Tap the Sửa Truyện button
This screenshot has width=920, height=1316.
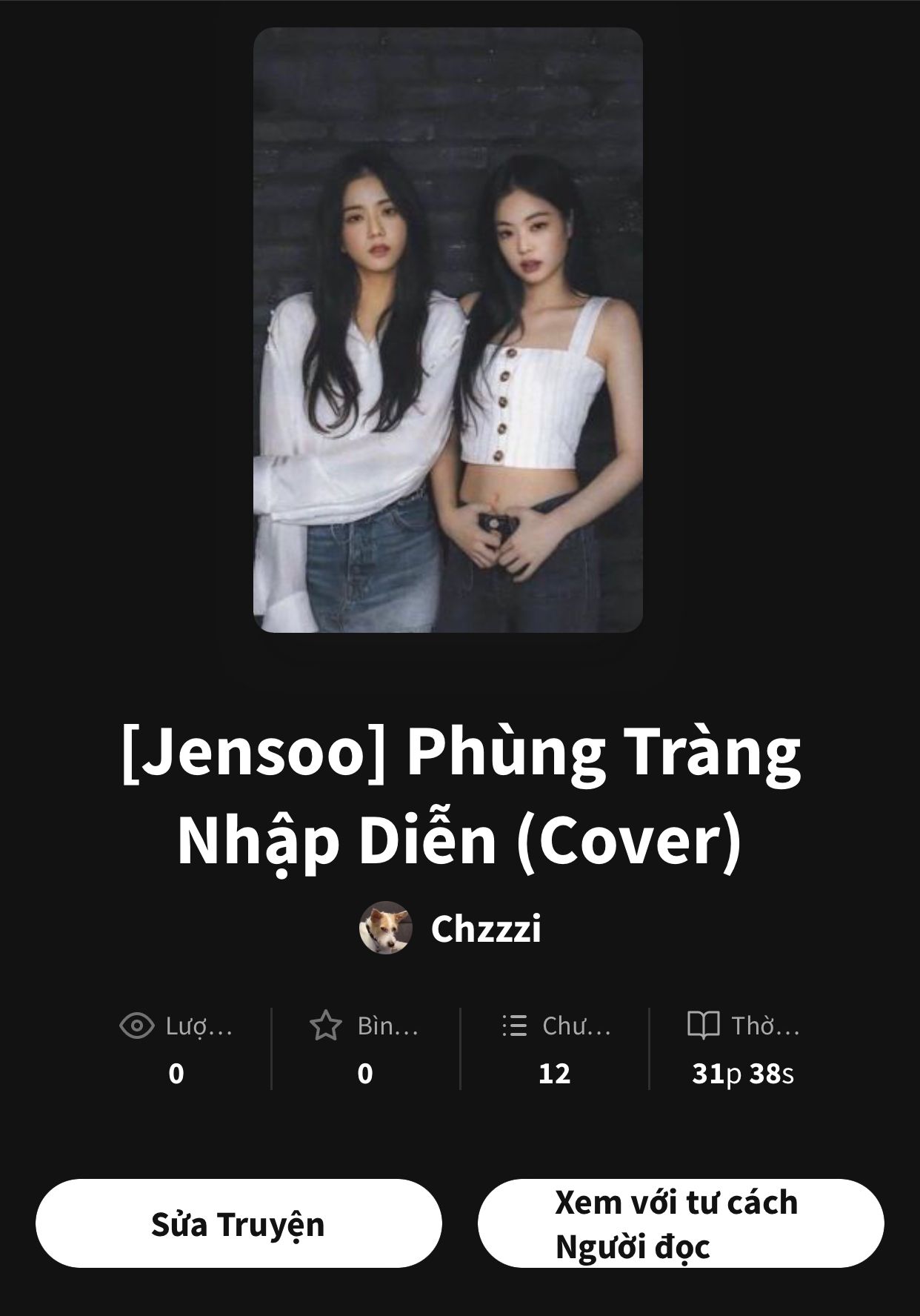click(239, 1224)
